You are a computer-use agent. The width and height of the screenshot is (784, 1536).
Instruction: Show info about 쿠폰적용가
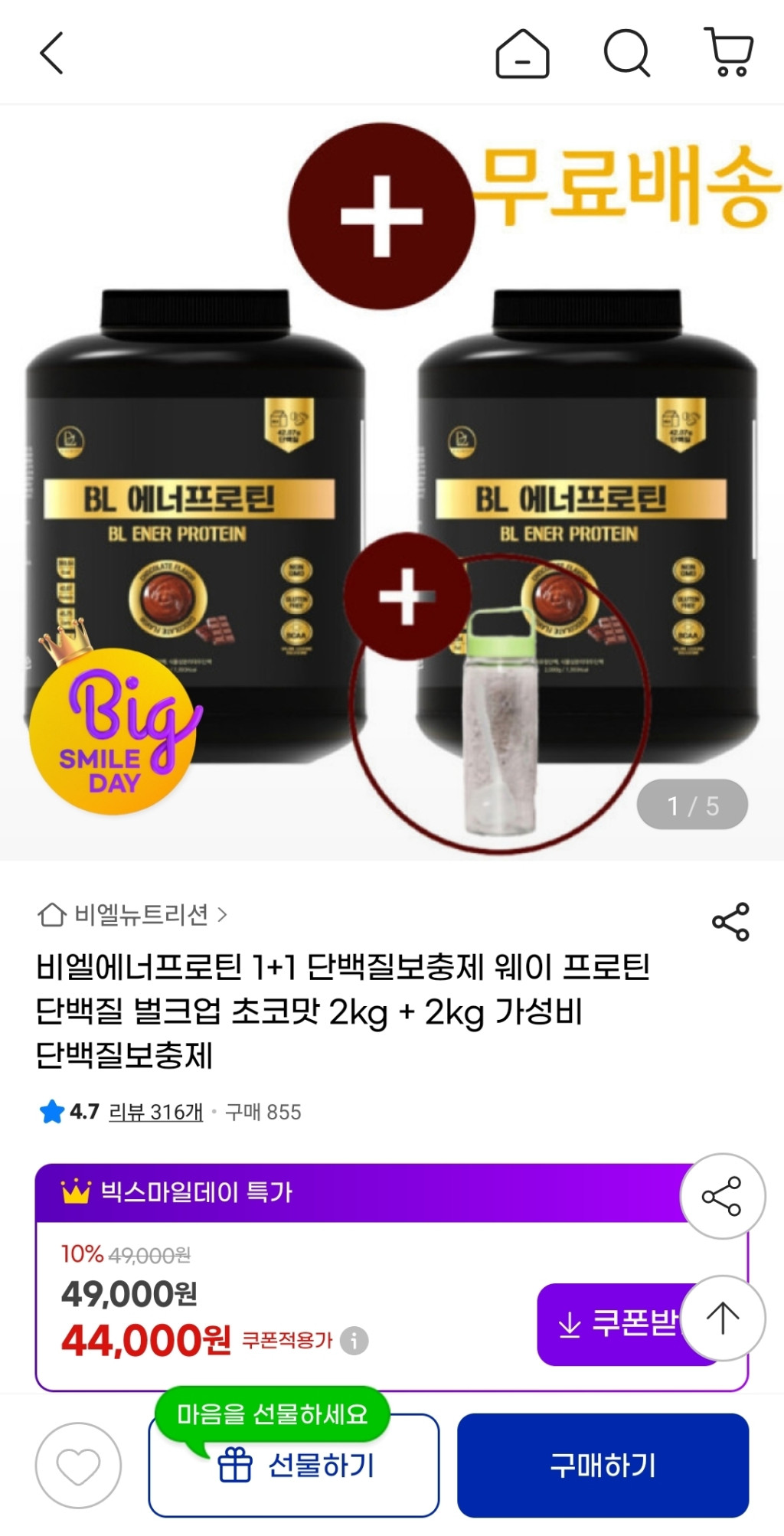354,1341
